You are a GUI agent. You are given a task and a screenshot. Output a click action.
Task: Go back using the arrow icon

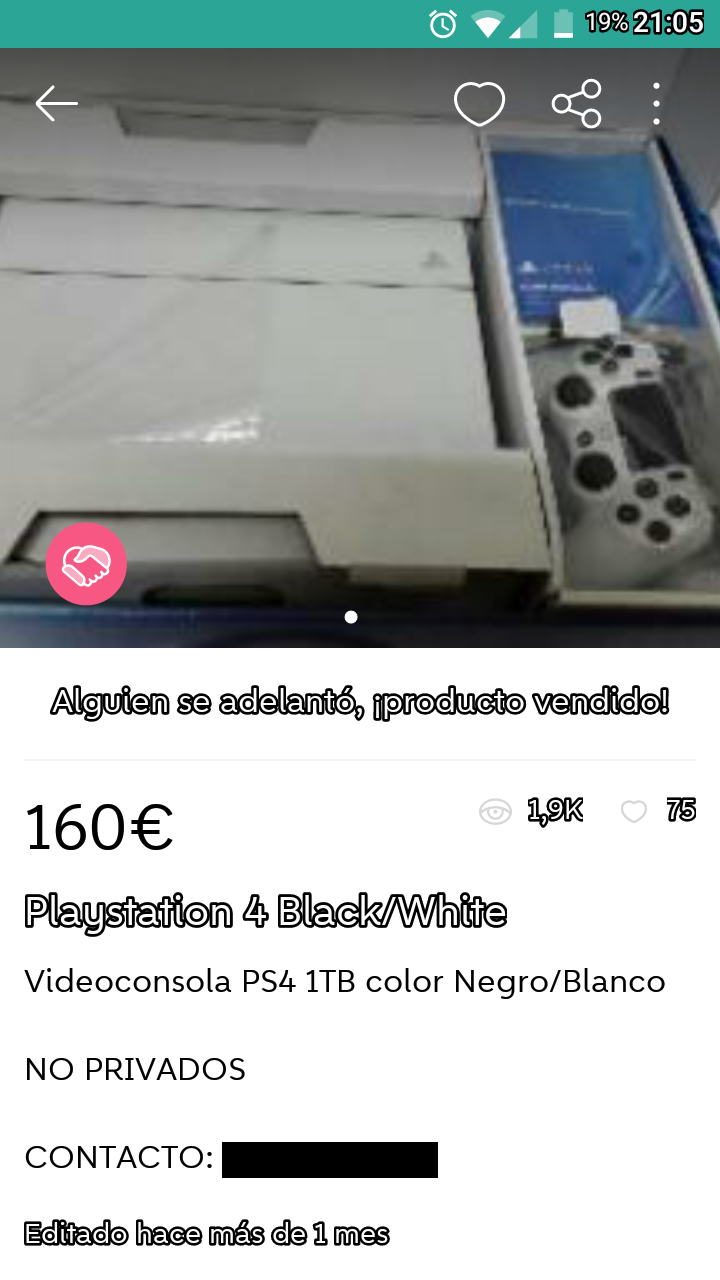pyautogui.click(x=56, y=103)
